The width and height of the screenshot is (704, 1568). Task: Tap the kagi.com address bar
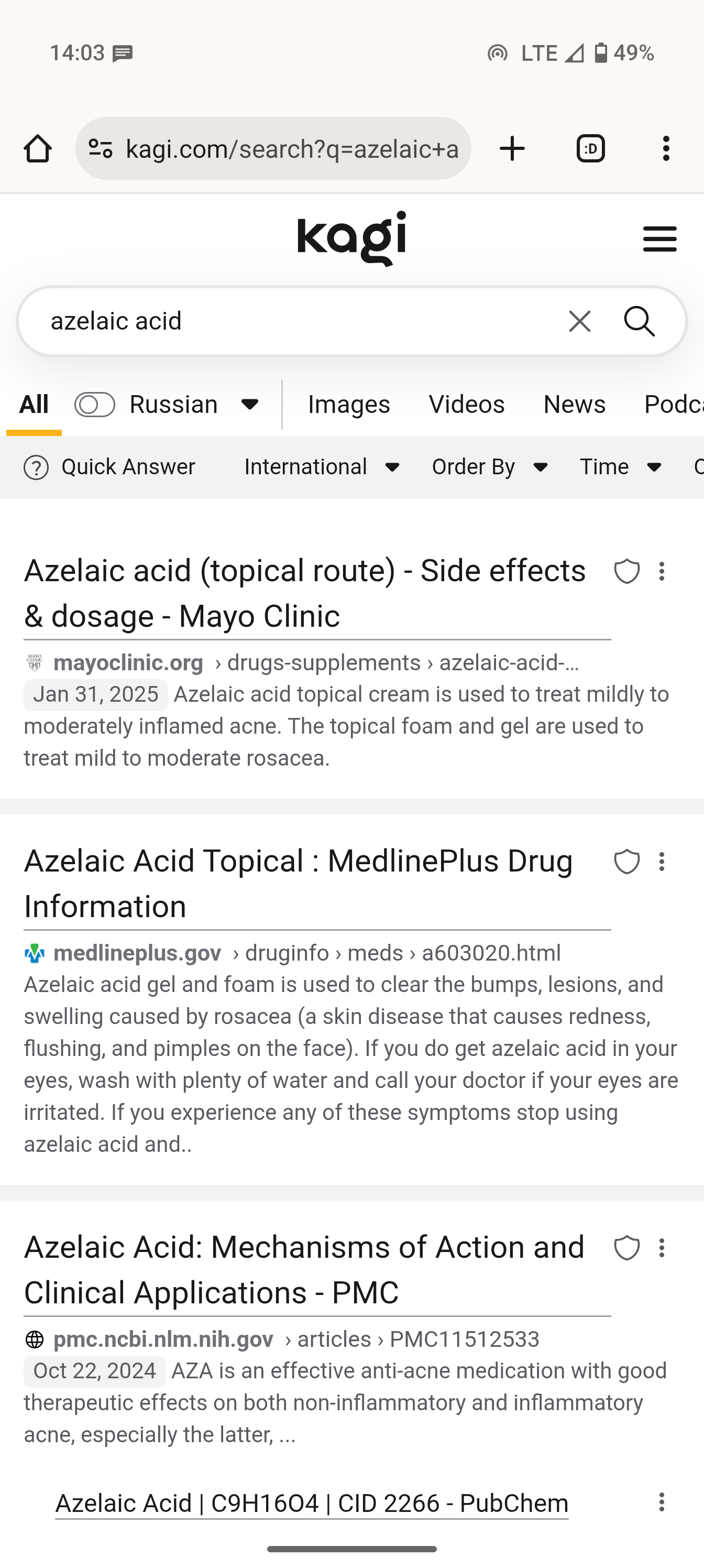(291, 148)
